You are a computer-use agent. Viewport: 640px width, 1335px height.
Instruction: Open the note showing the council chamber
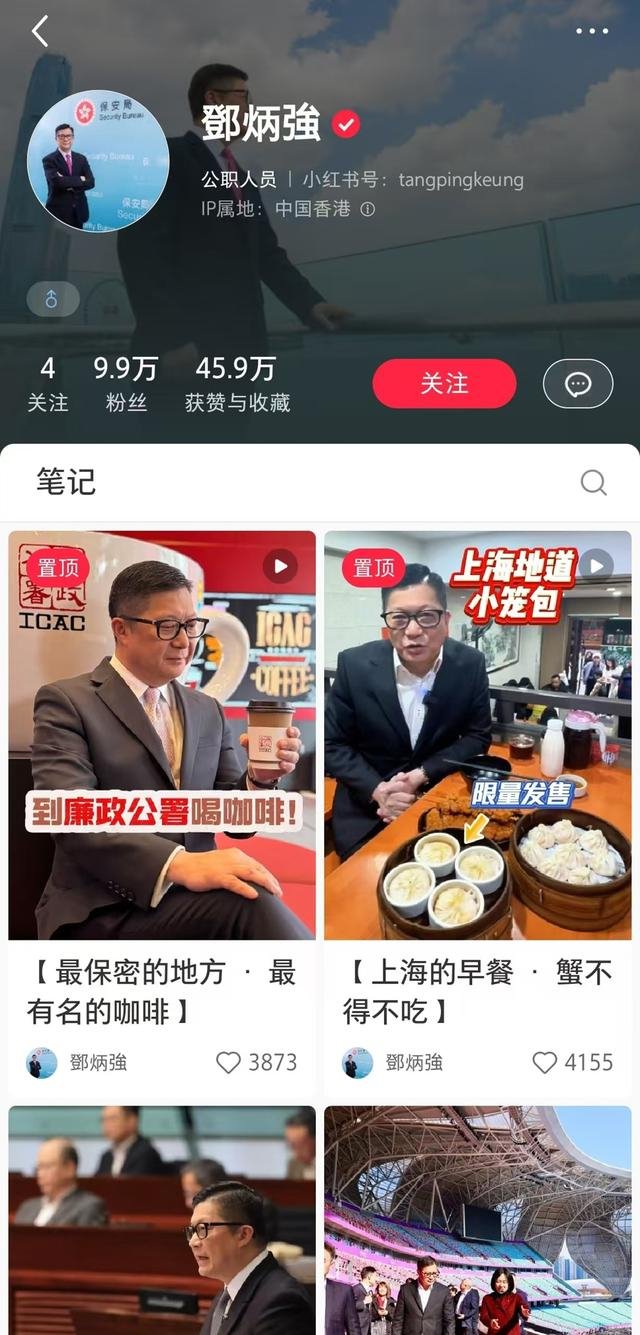click(162, 1220)
